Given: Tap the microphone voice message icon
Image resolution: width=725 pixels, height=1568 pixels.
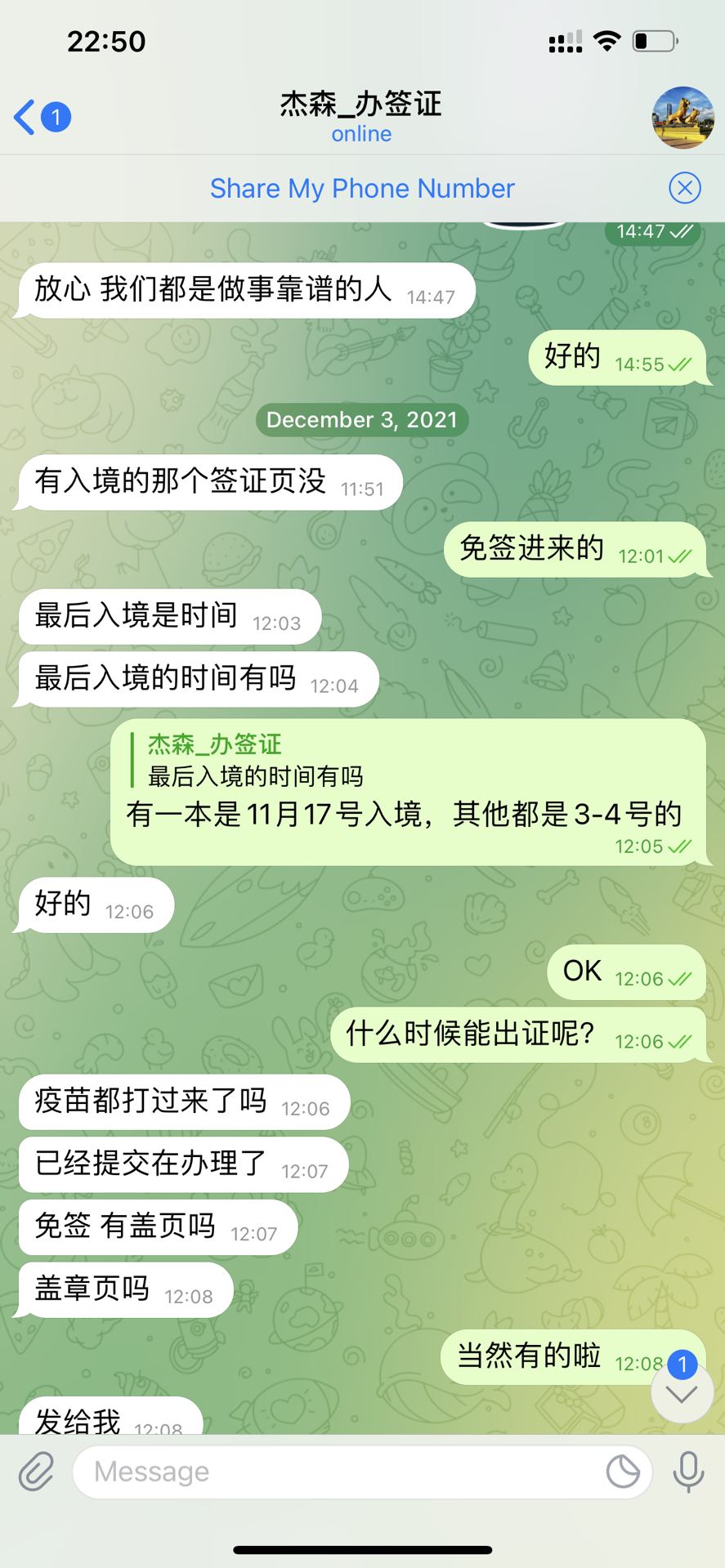Looking at the screenshot, I should coord(688,1472).
